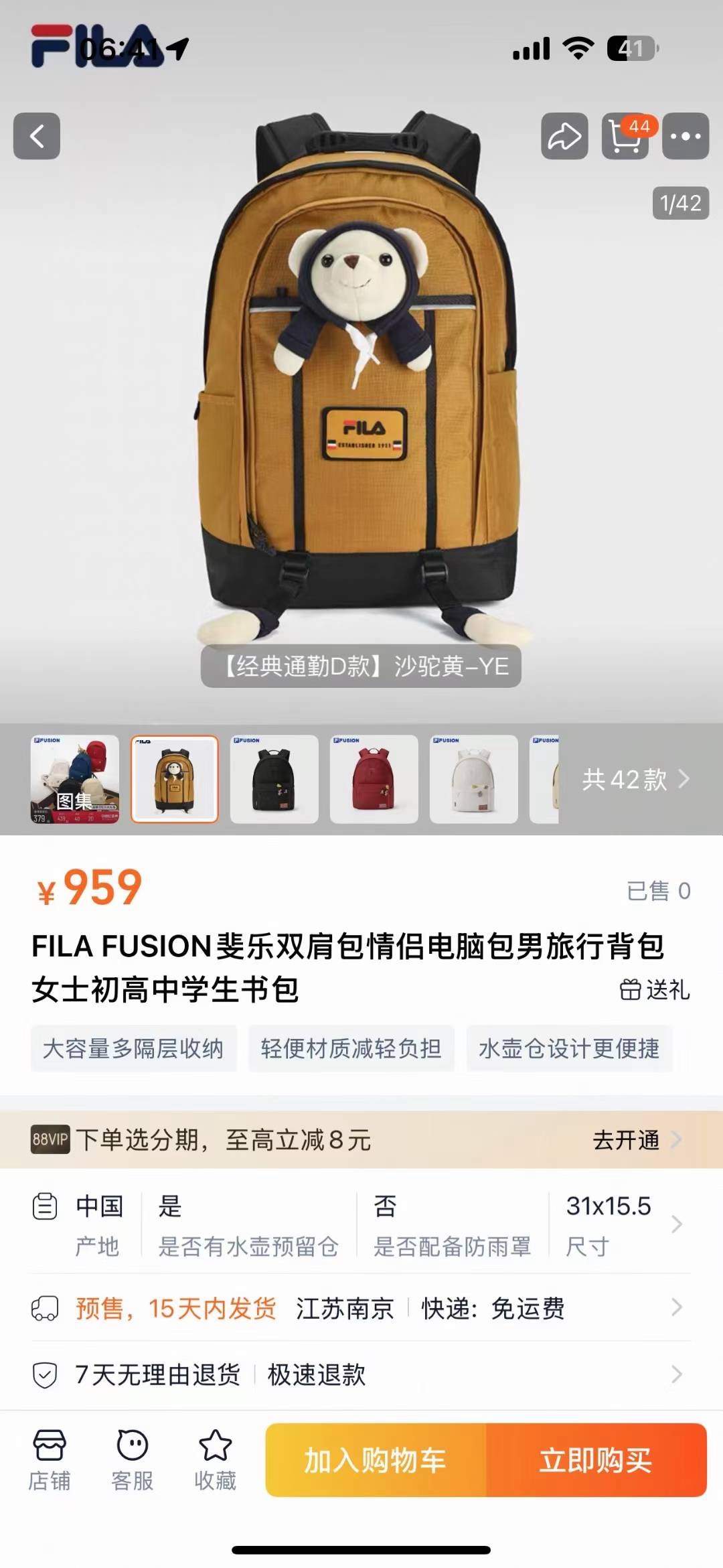Open the three-dot overflow menu
The width and height of the screenshot is (723, 1568).
point(686,136)
